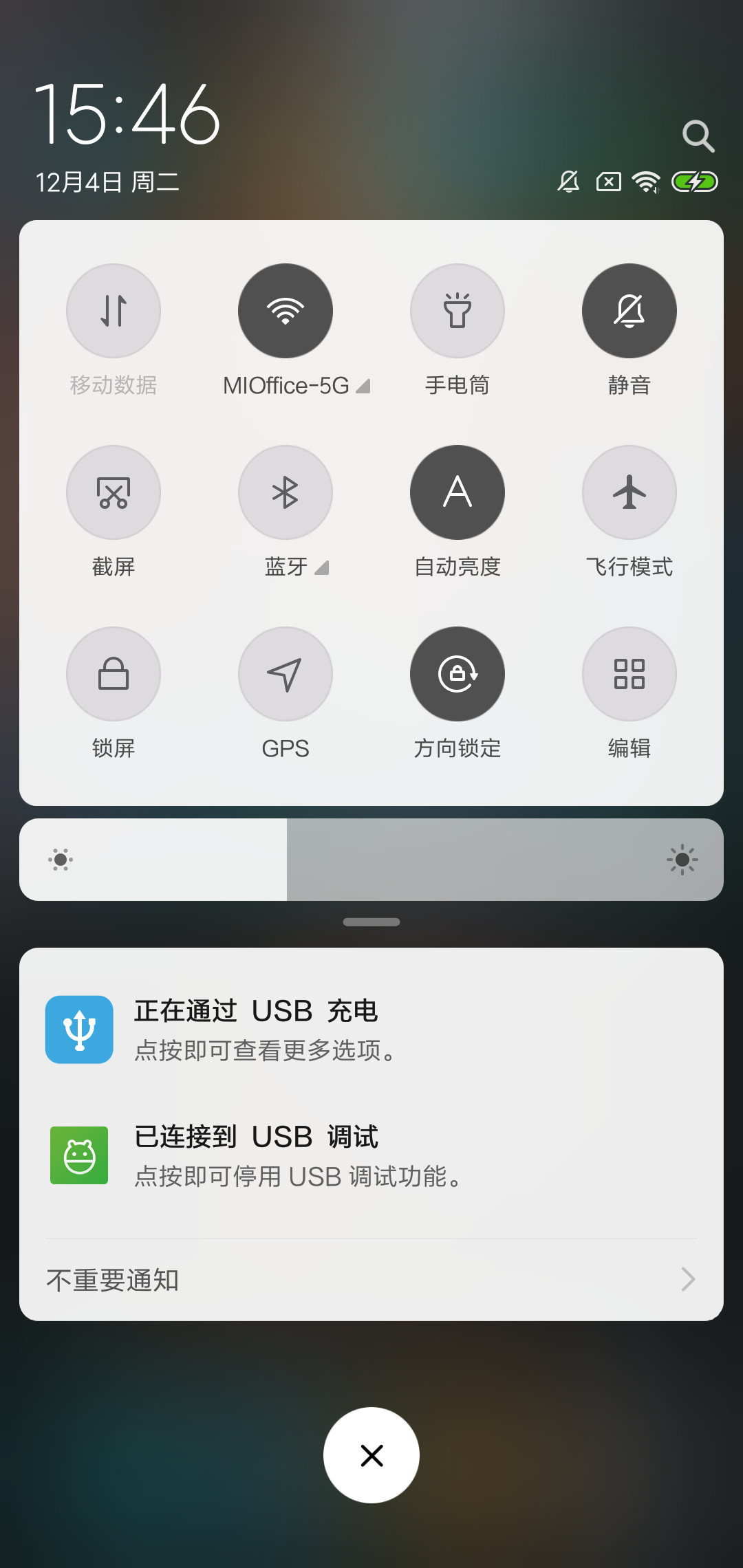Open the USB debugging notification
Image resolution: width=743 pixels, height=1568 pixels.
click(x=371, y=1155)
